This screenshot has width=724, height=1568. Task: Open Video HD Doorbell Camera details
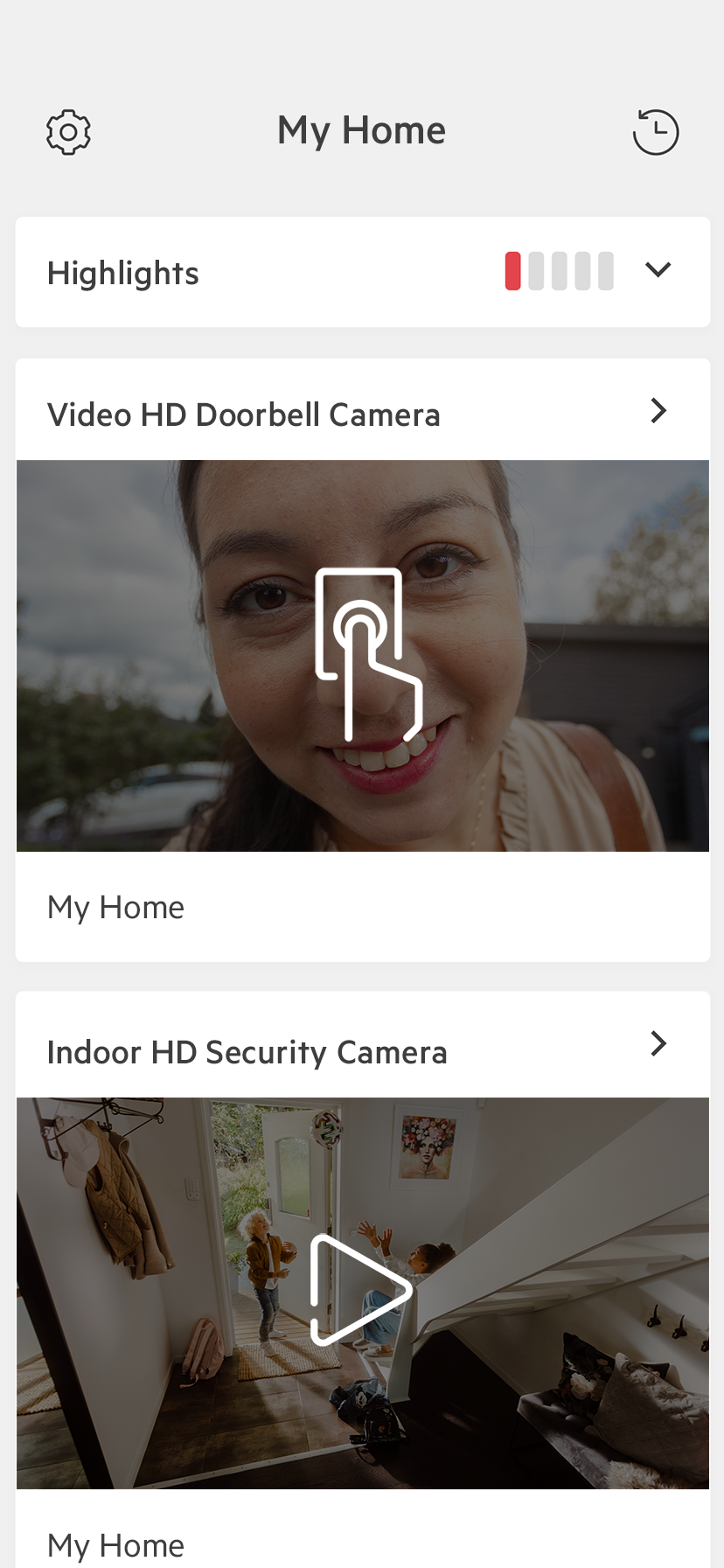[x=658, y=411]
